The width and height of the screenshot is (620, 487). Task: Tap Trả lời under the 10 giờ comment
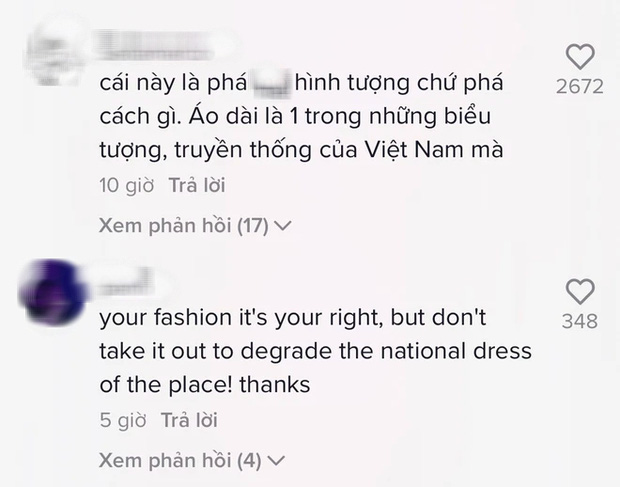pos(195,185)
